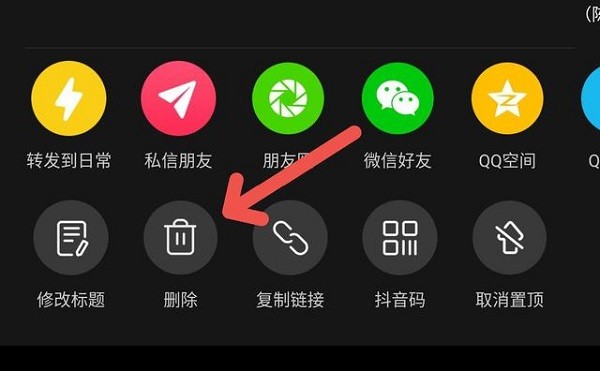This screenshot has width=600, height=371.
Task: Tap the 删除 trash icon
Action: tap(181, 238)
